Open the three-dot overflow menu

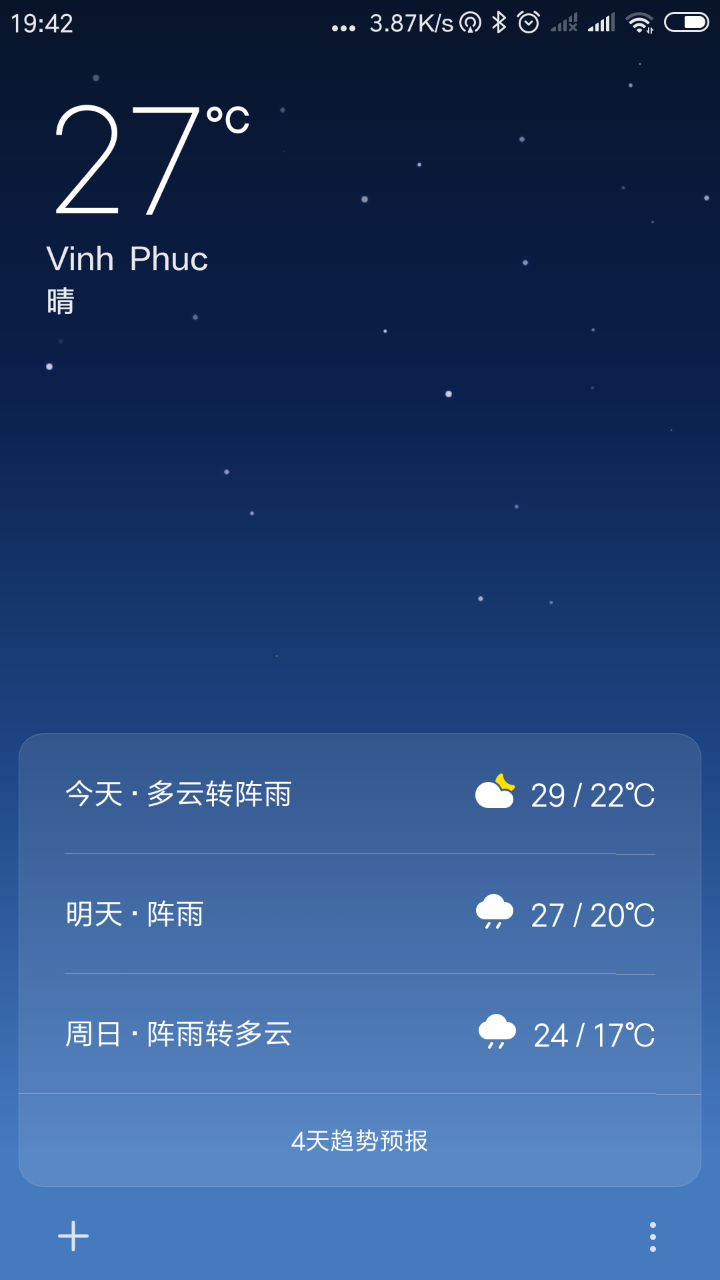click(x=652, y=1237)
